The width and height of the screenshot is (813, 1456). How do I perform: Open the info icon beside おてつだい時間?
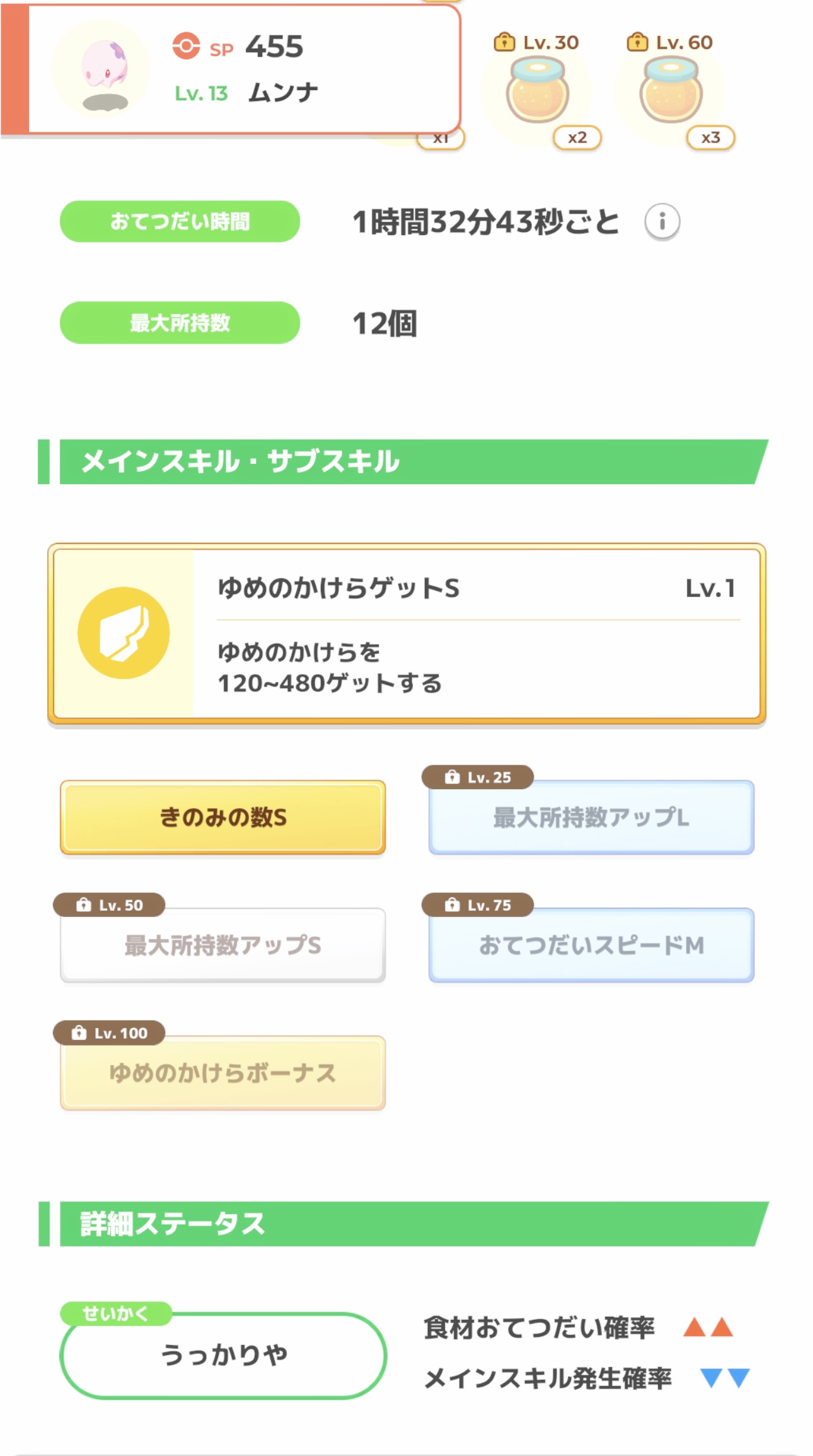click(x=662, y=222)
